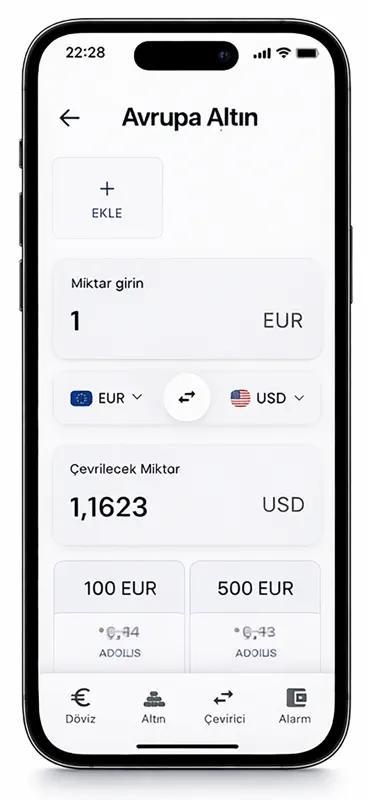This screenshot has height=800, width=370.
Task: Open the Çevirici tab
Action: 225,706
